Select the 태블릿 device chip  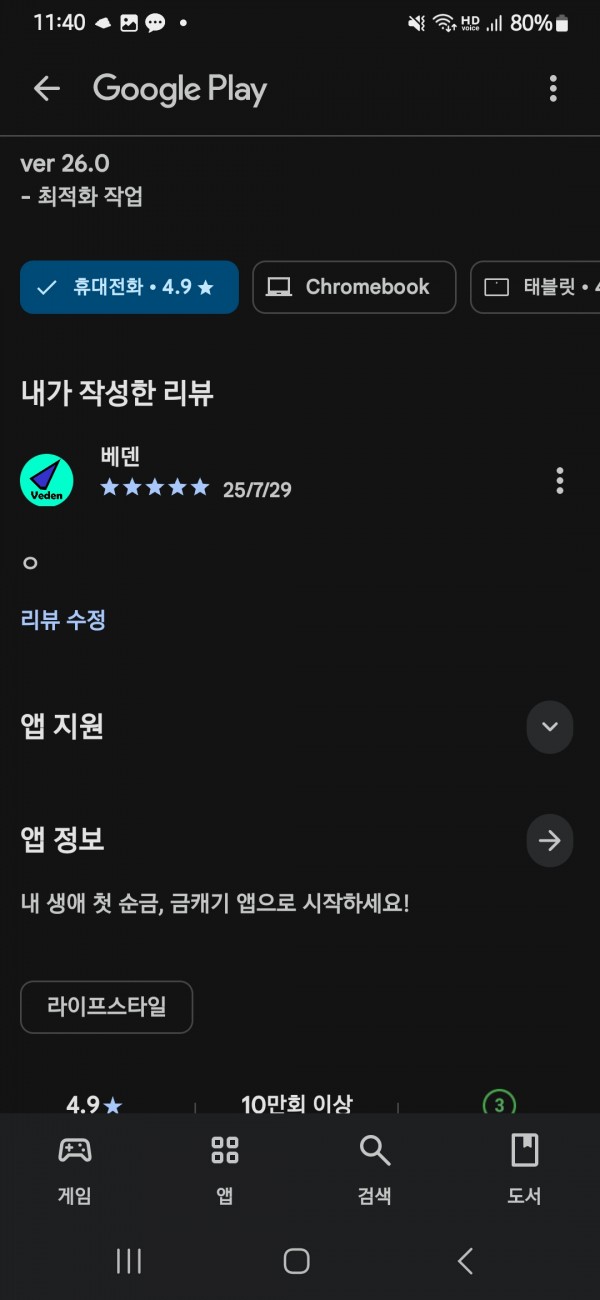536,287
